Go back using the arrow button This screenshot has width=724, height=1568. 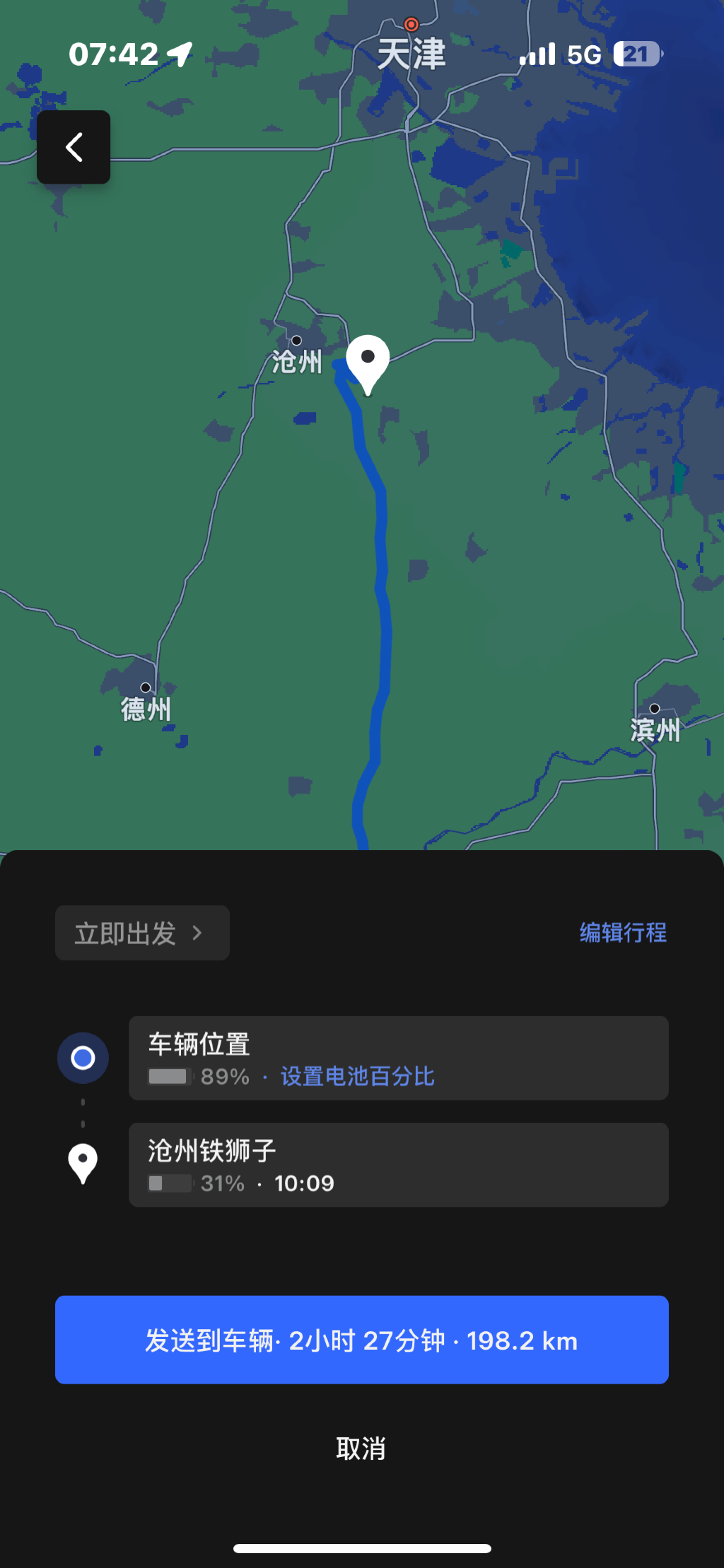(74, 147)
